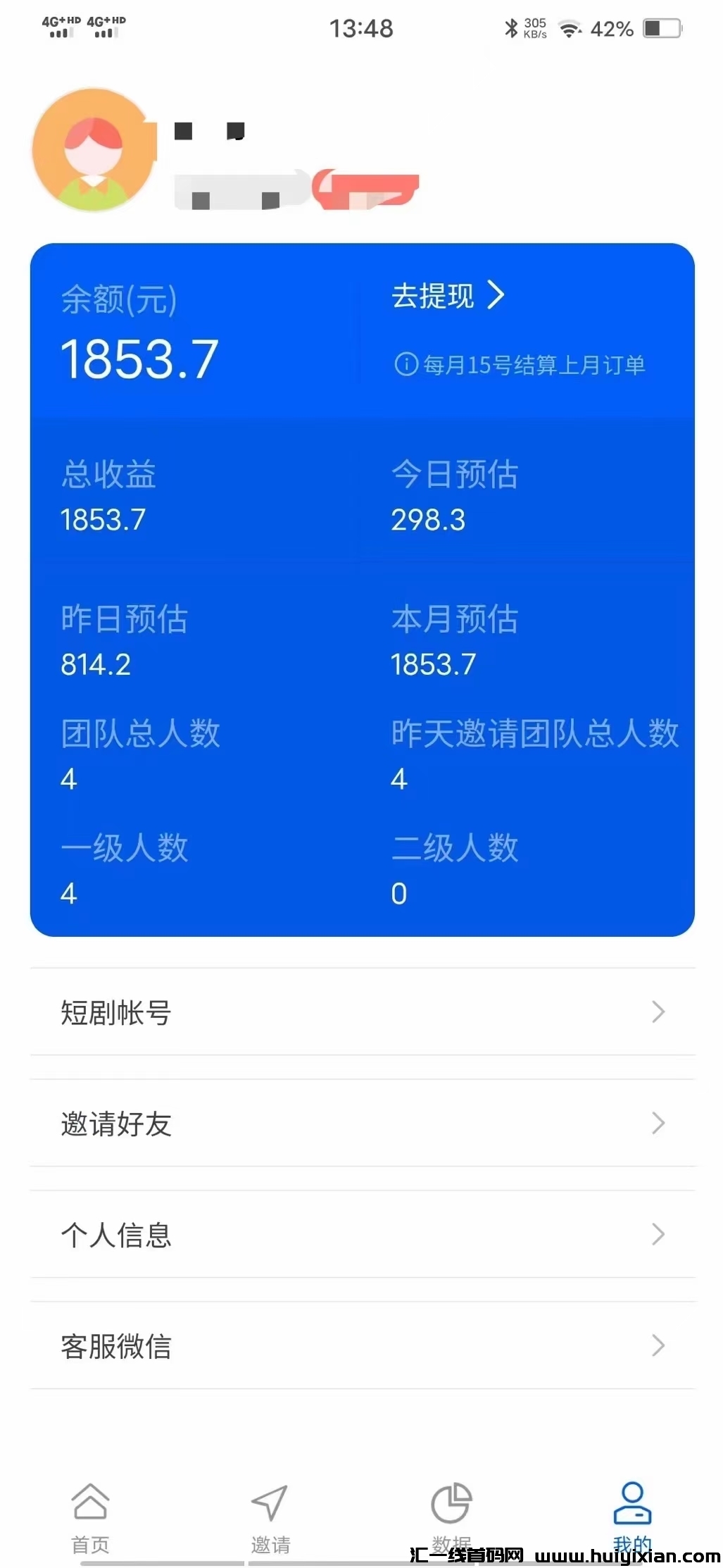Open the 个人信息 disclosure arrow
Viewport: 723px width, 1568px height.
pos(658,1235)
